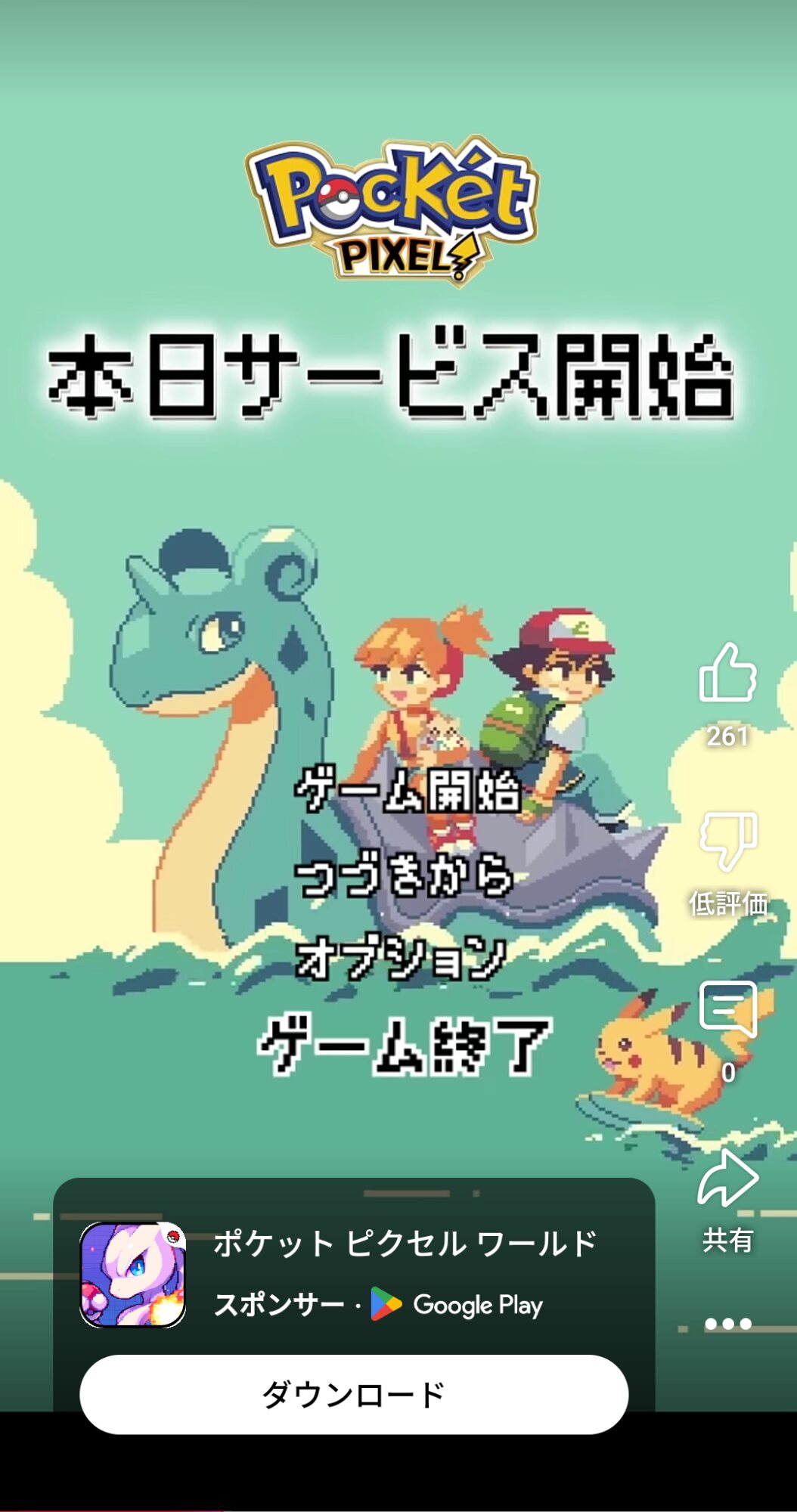Open the ポケット ピクセル ワールド sponsor title
This screenshot has height=1512, width=797.
pyautogui.click(x=405, y=1244)
